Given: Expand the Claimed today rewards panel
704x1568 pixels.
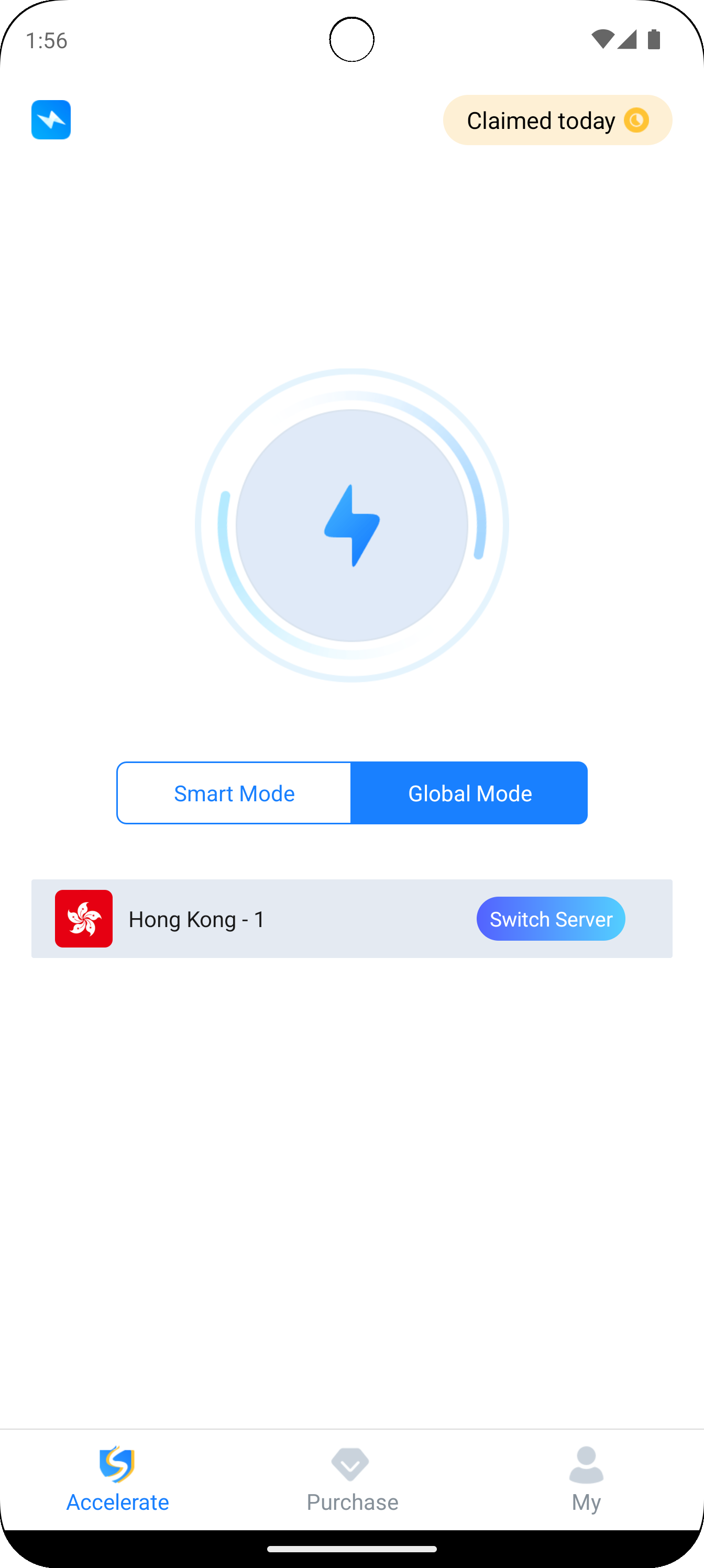Looking at the screenshot, I should [557, 120].
